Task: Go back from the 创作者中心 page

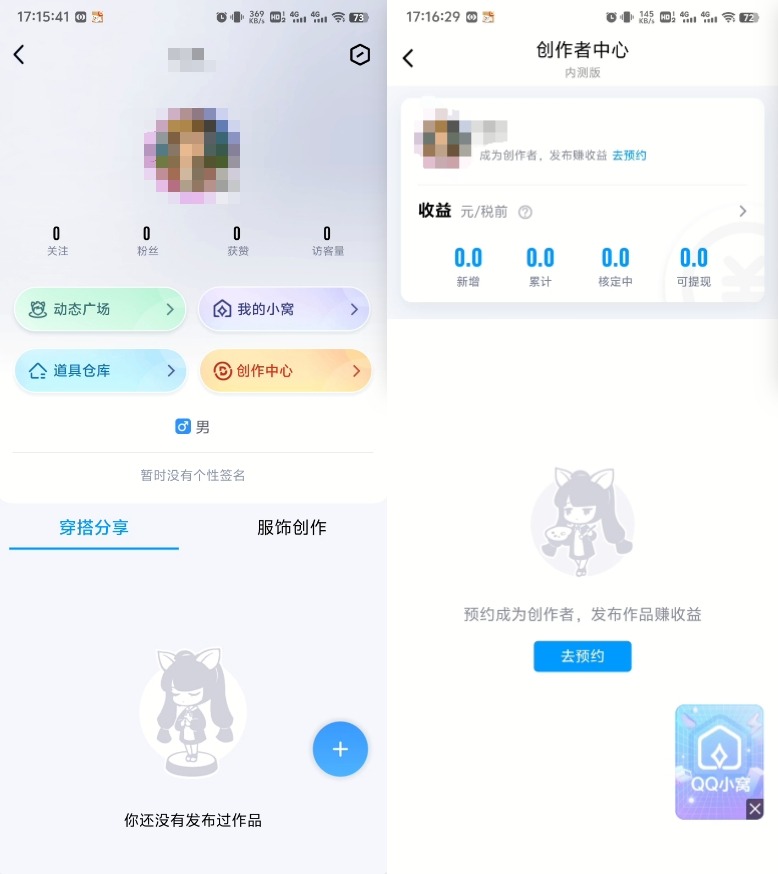Action: click(408, 58)
